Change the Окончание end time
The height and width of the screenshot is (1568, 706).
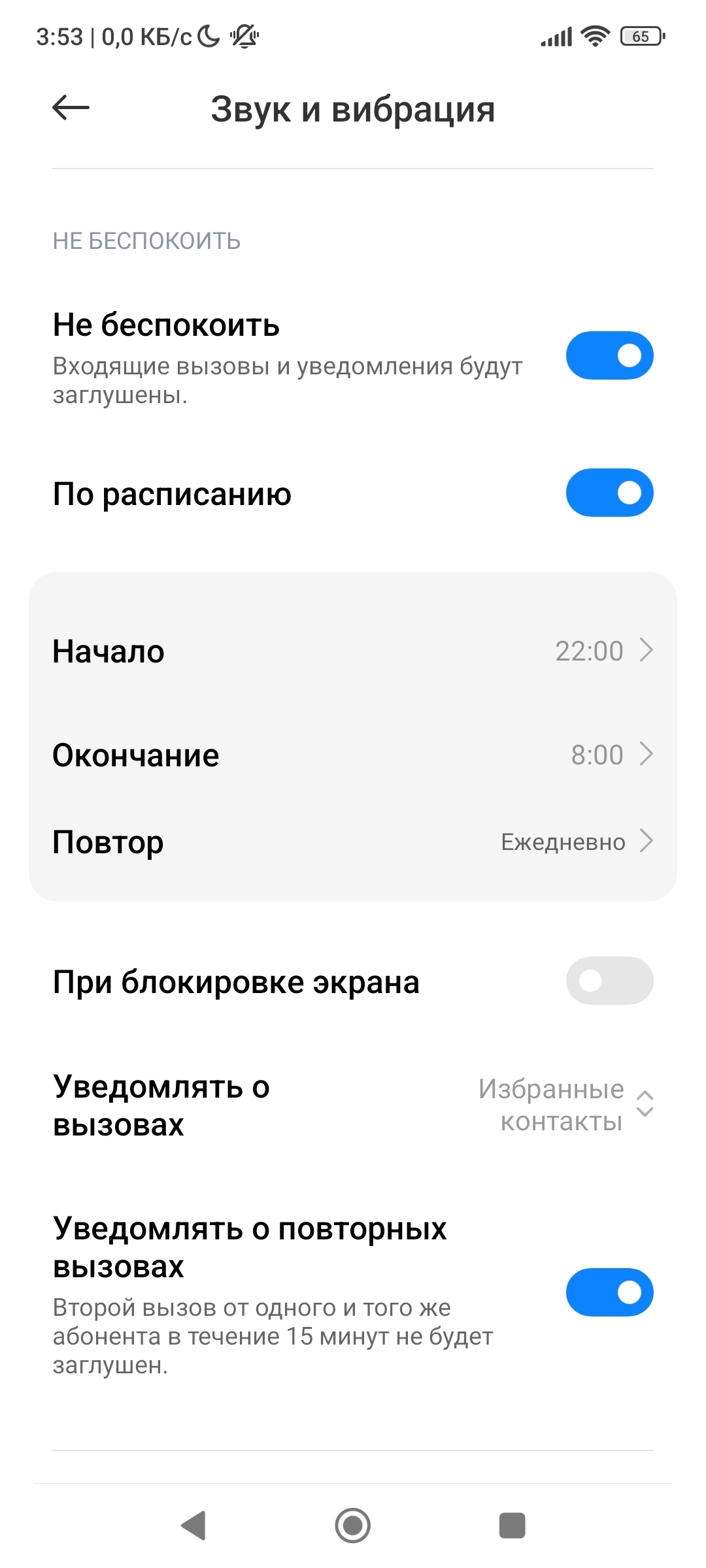click(353, 755)
